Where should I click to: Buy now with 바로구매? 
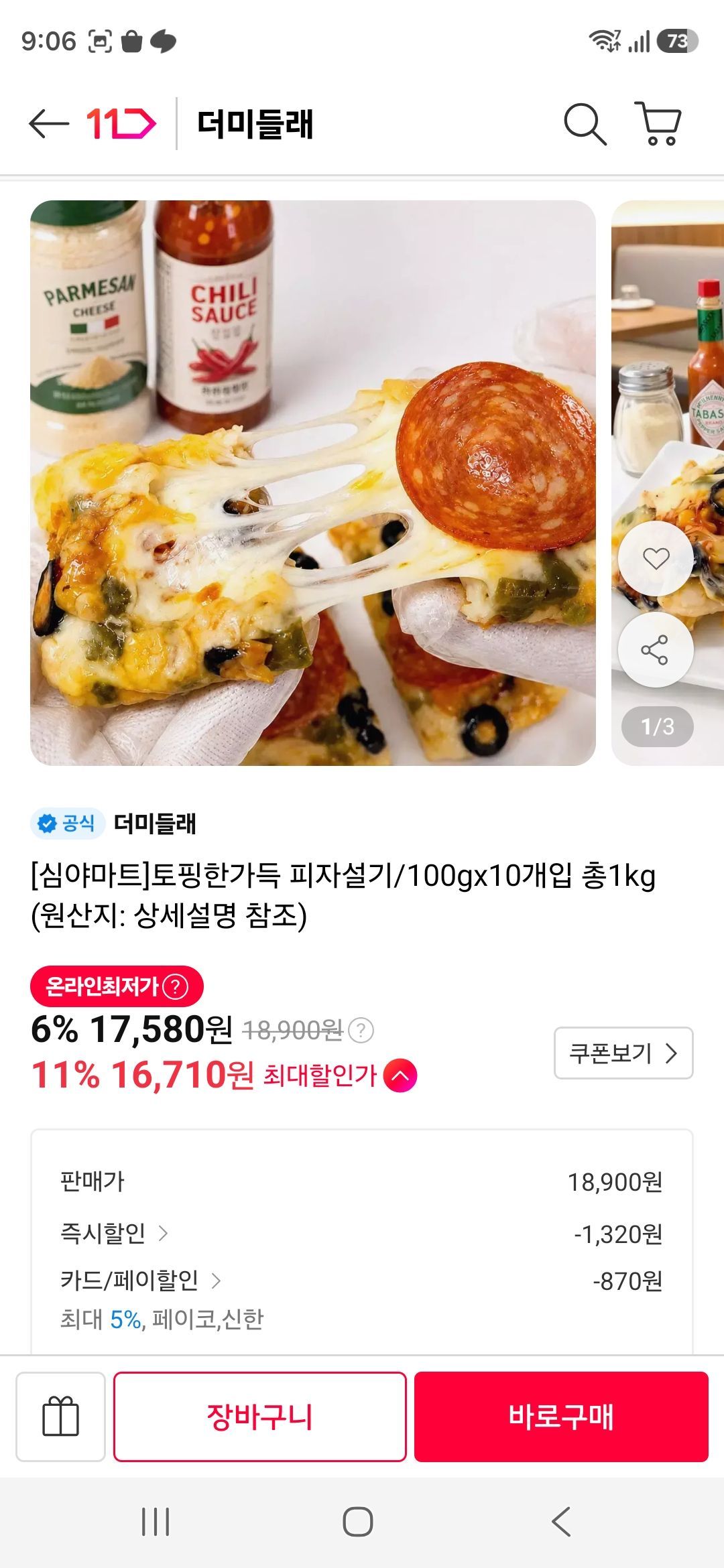pos(561,1417)
